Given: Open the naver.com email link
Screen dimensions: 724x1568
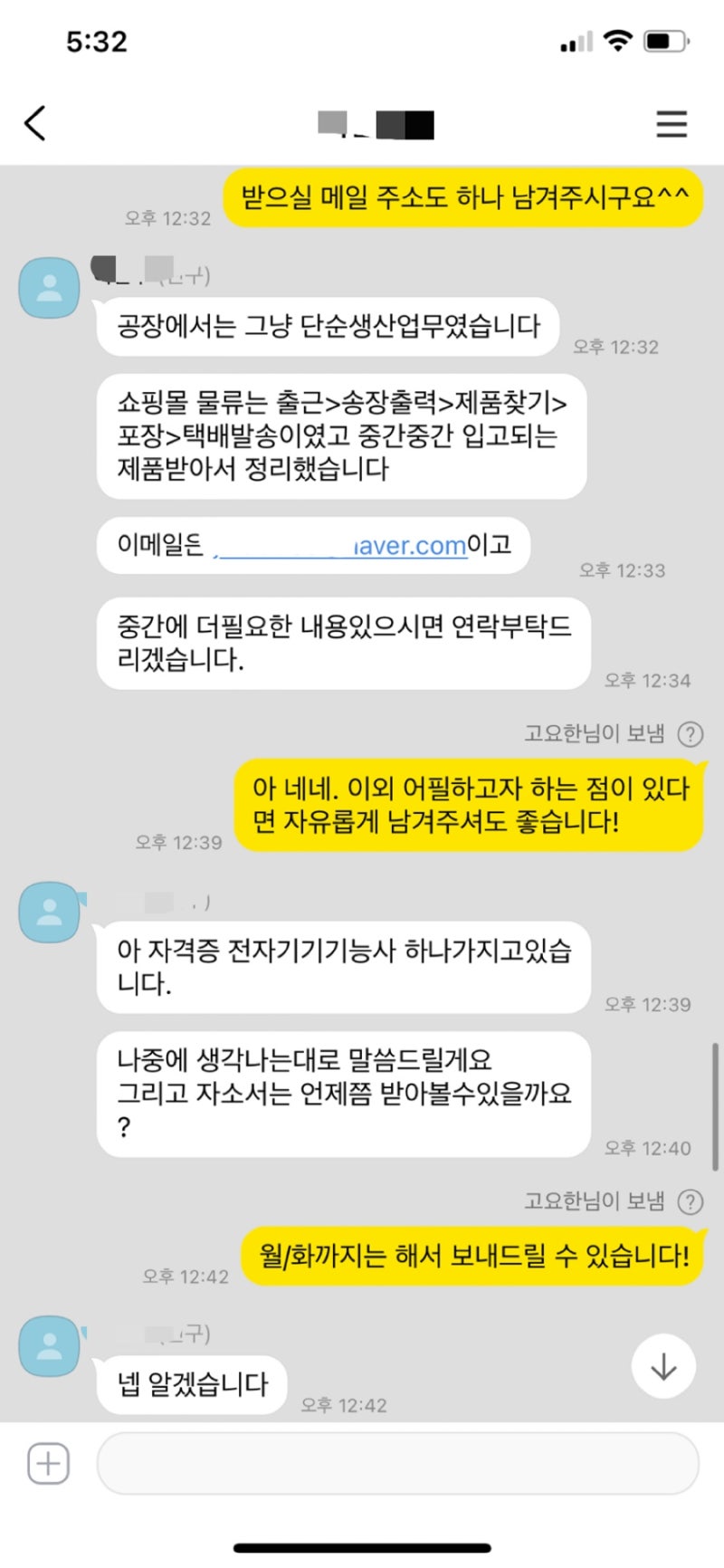Looking at the screenshot, I should pyautogui.click(x=341, y=546).
